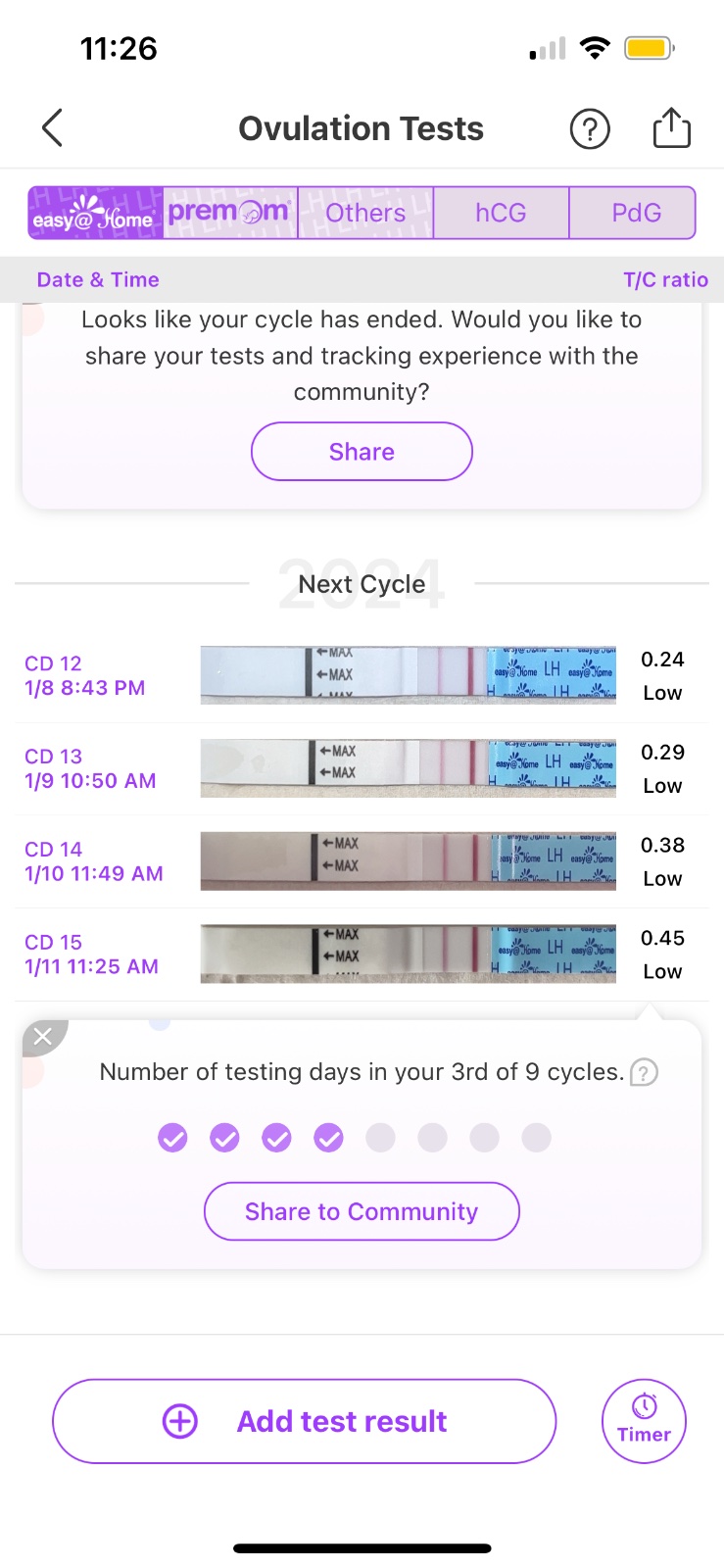Add test result

pos(304,1421)
